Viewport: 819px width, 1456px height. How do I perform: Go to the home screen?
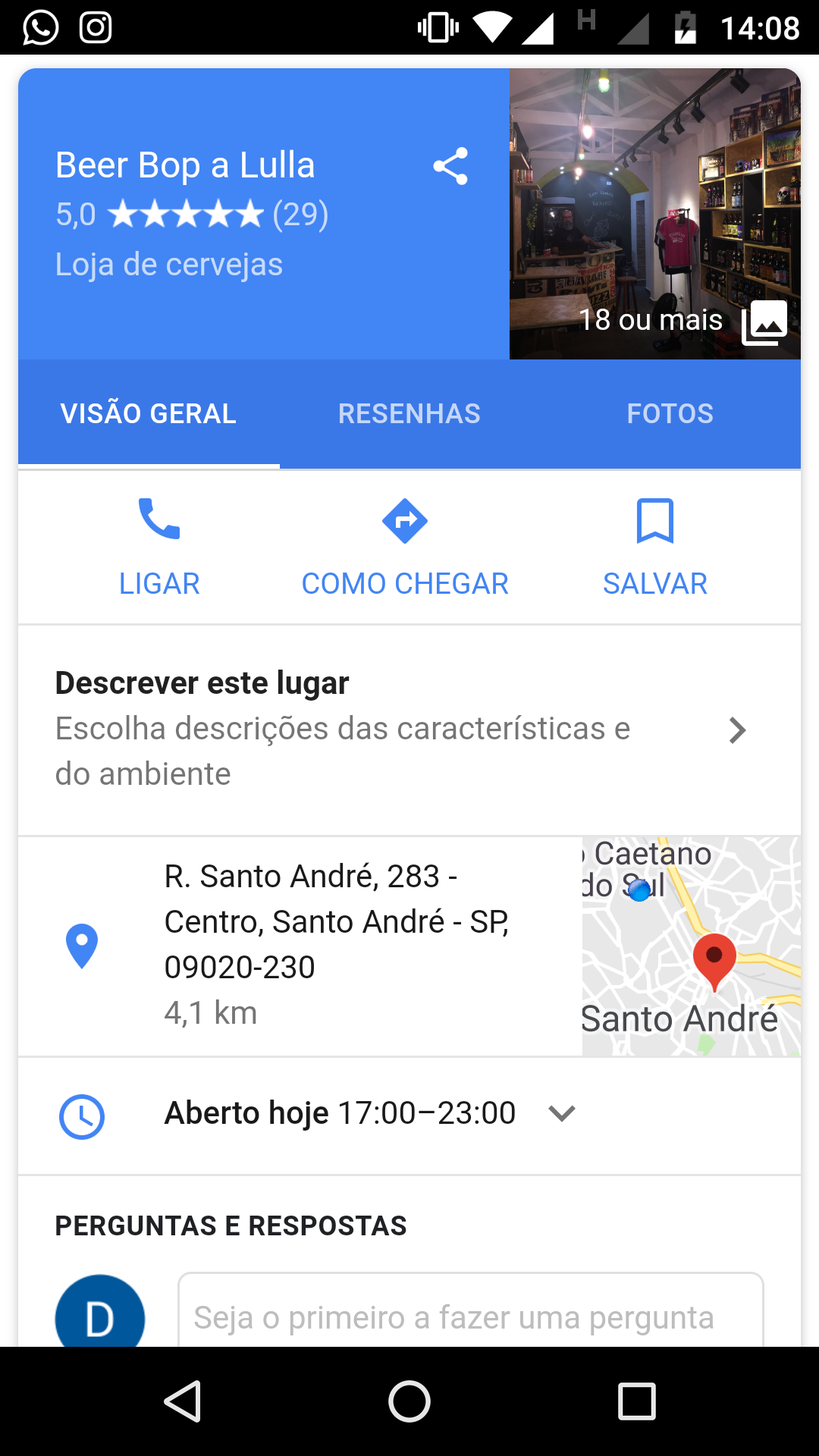409,1401
